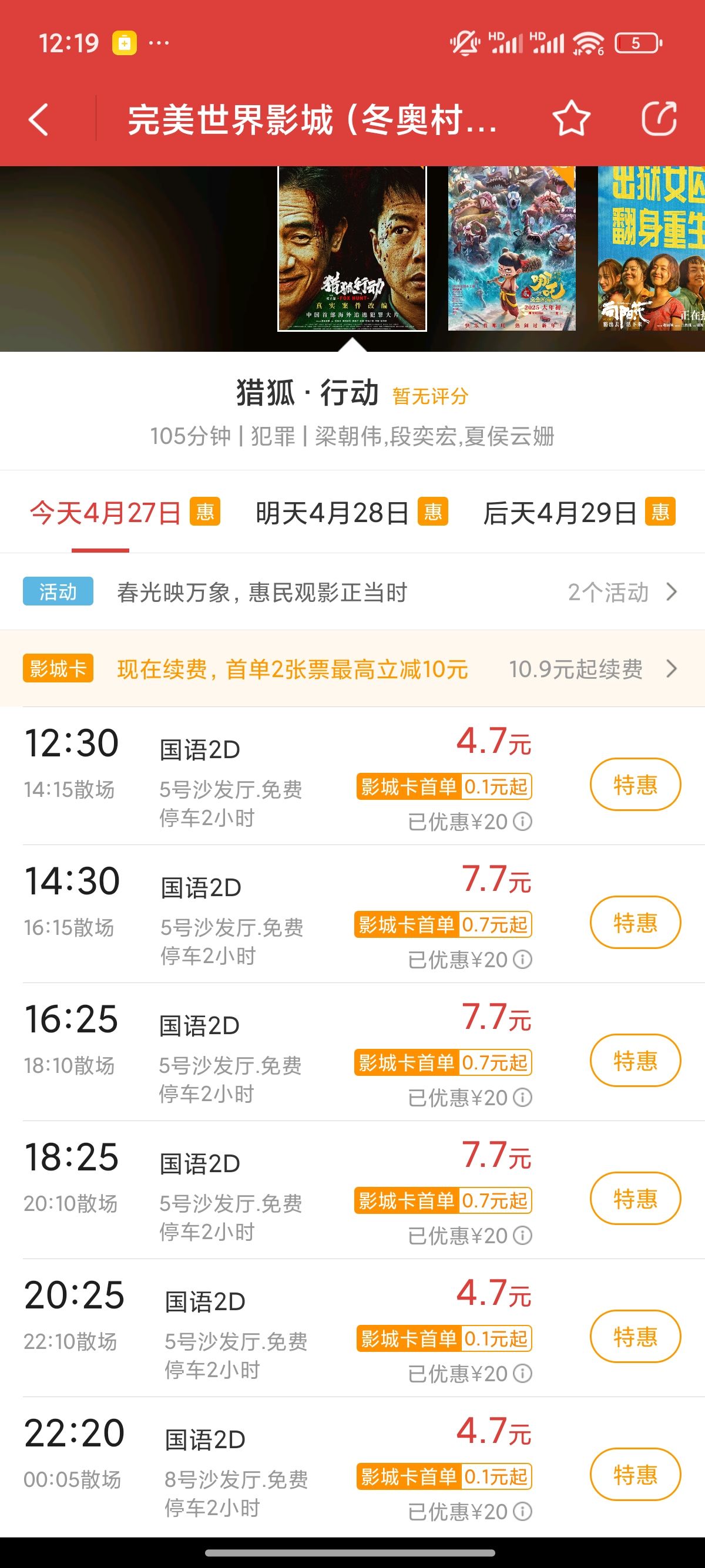Favorite this cinema with the star icon
The image size is (705, 1568).
[x=571, y=119]
